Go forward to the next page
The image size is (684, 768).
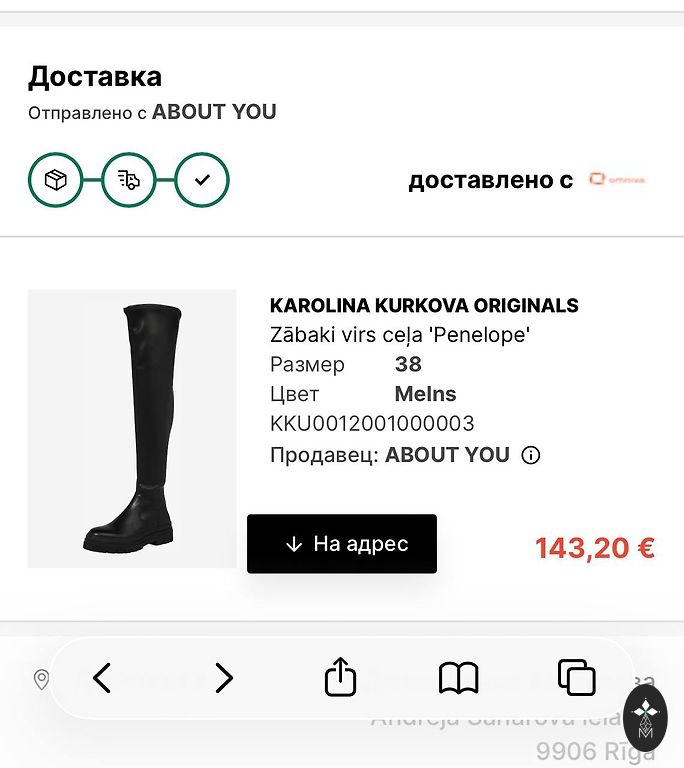pyautogui.click(x=224, y=678)
